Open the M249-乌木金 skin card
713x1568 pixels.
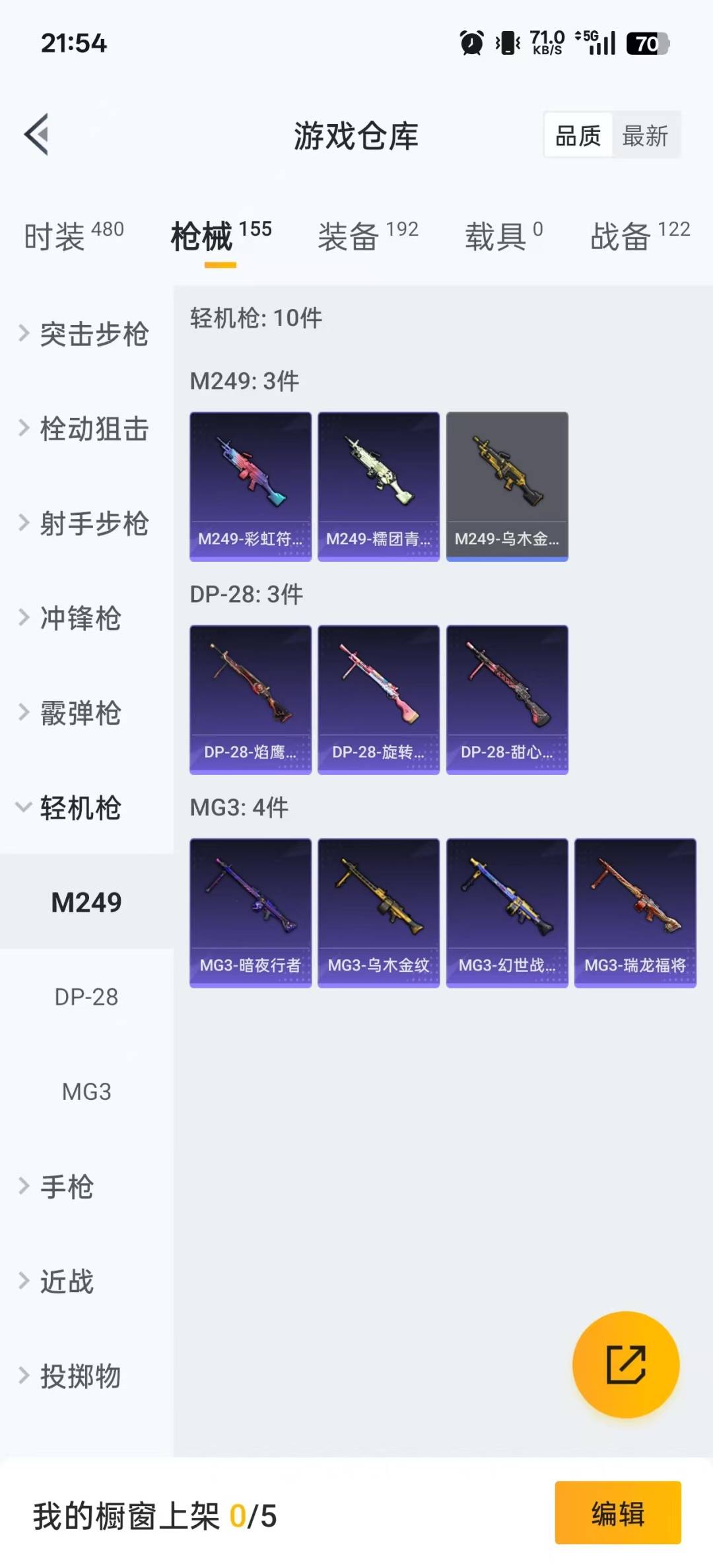507,487
